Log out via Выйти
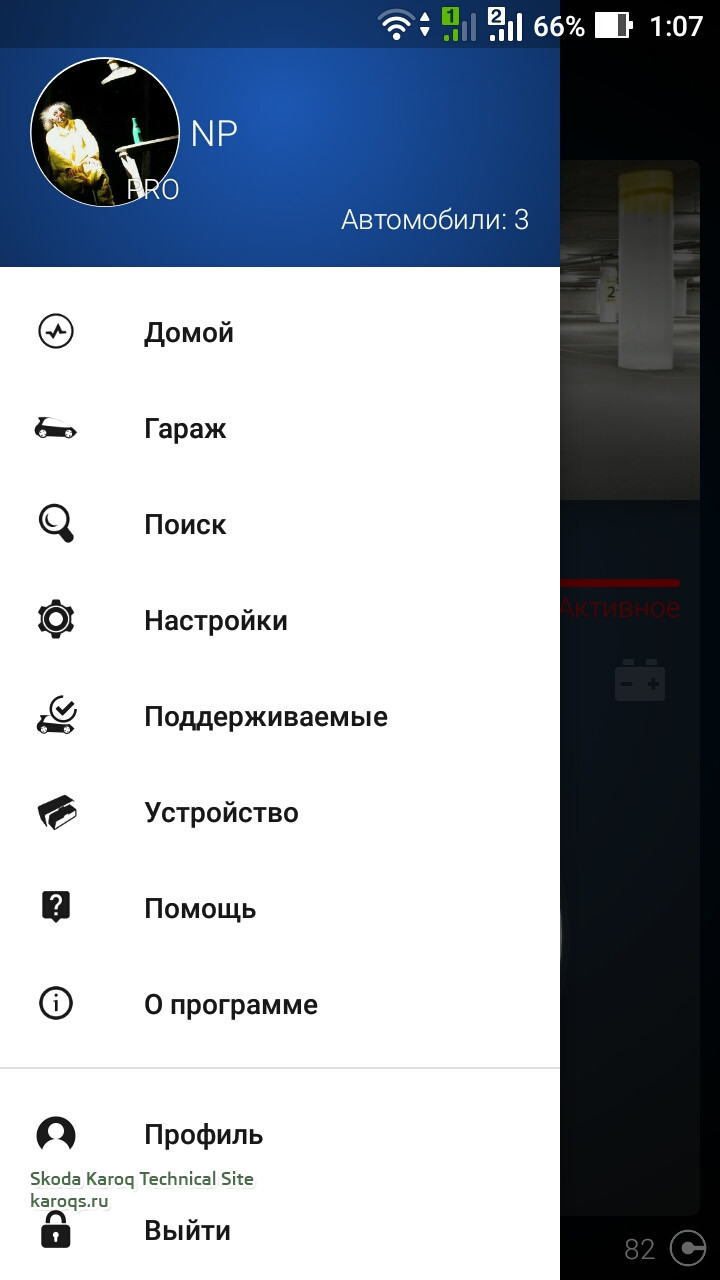Viewport: 720px width, 1280px height. pyautogui.click(x=187, y=1230)
